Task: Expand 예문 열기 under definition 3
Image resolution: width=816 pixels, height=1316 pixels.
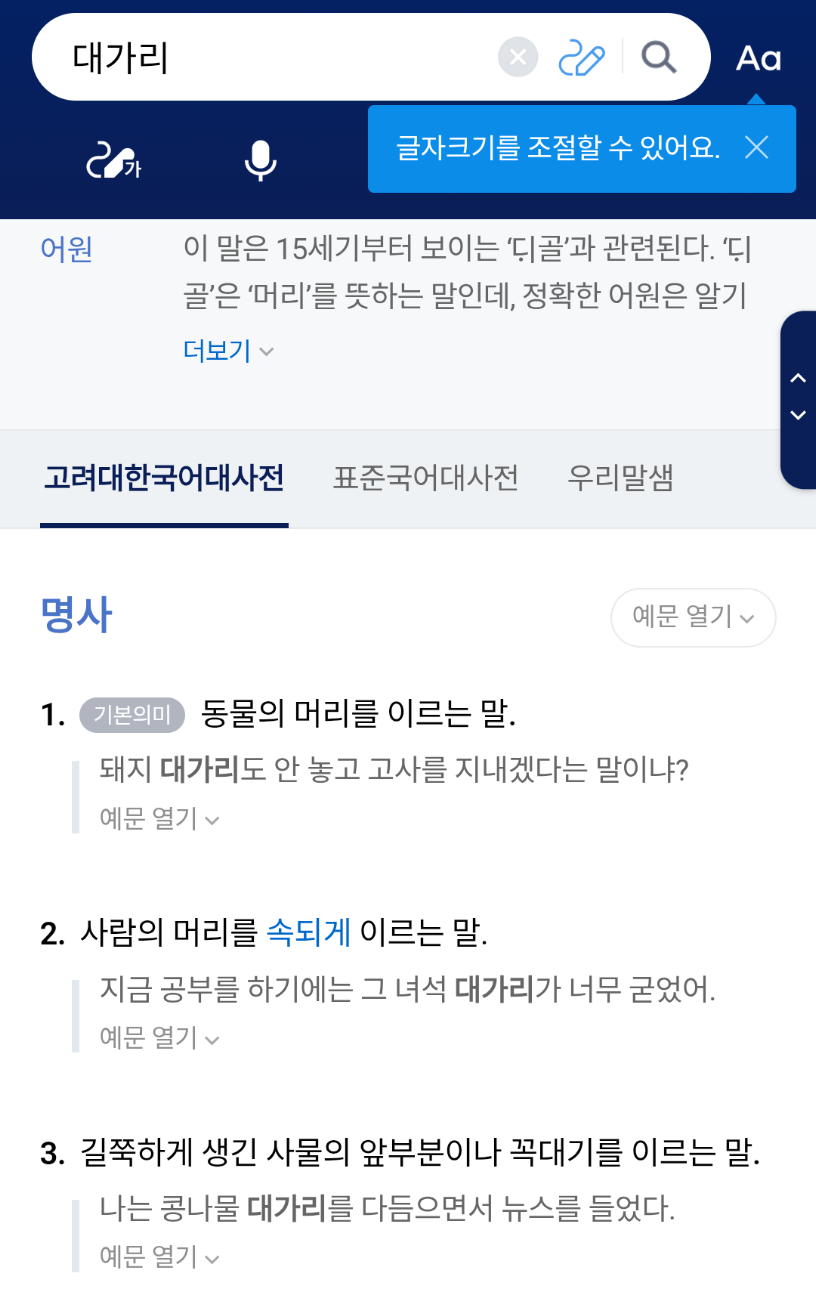Action: point(159,1257)
